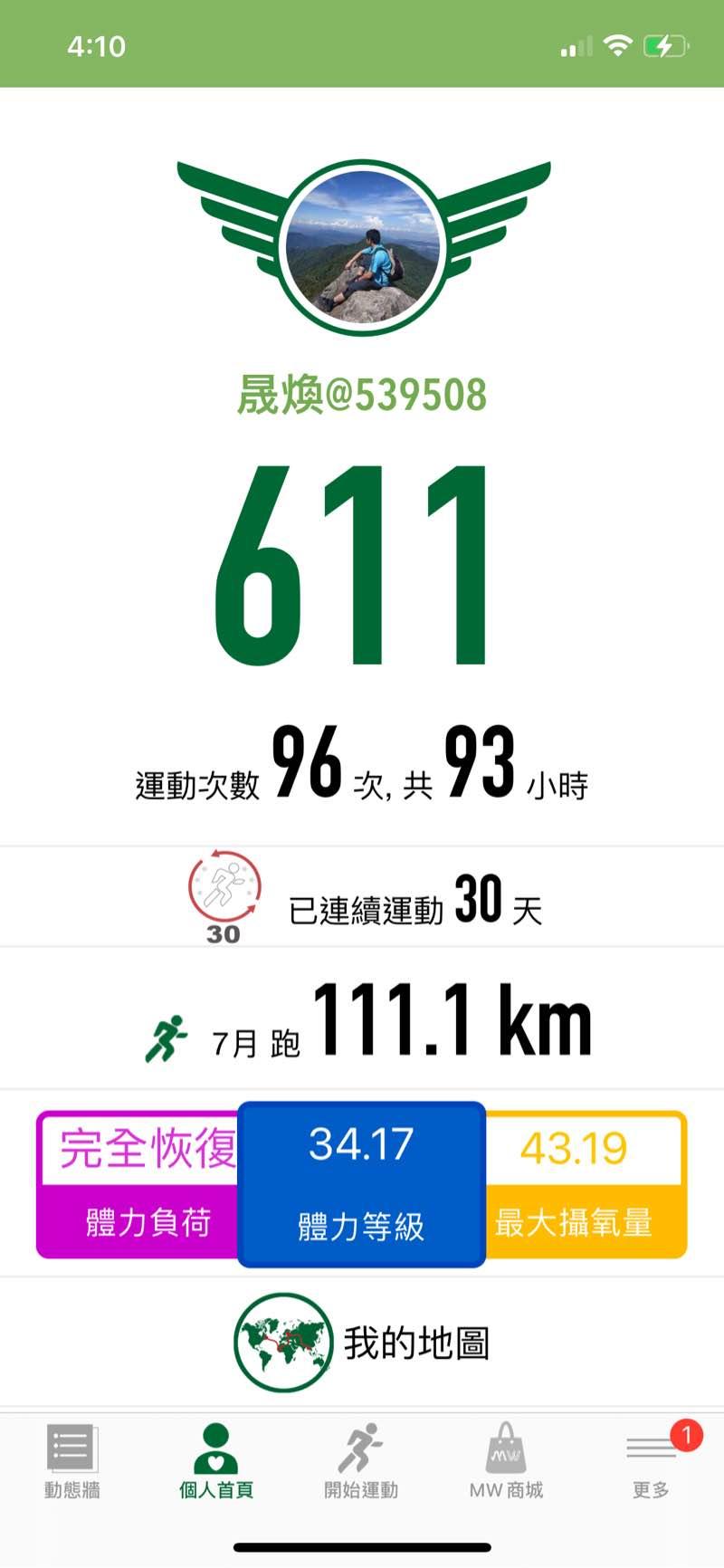Viewport: 724px width, 1568px height.
Task: Open the MW 商城 tab
Action: tap(506, 1459)
